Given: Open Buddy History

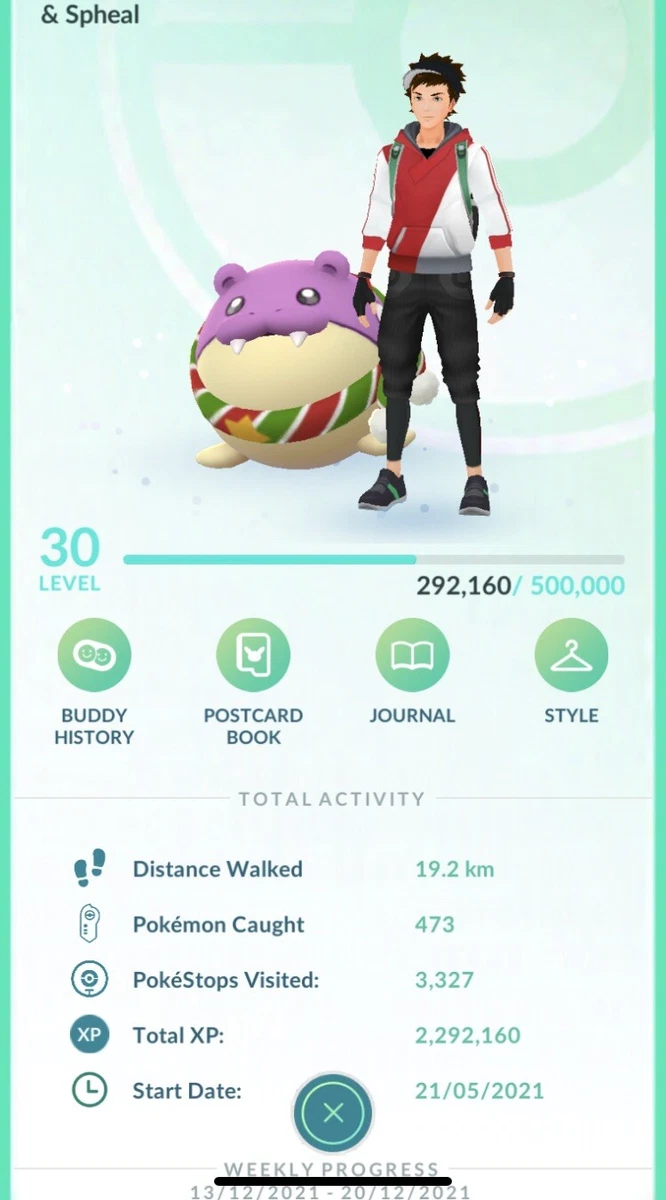Looking at the screenshot, I should click(x=94, y=656).
